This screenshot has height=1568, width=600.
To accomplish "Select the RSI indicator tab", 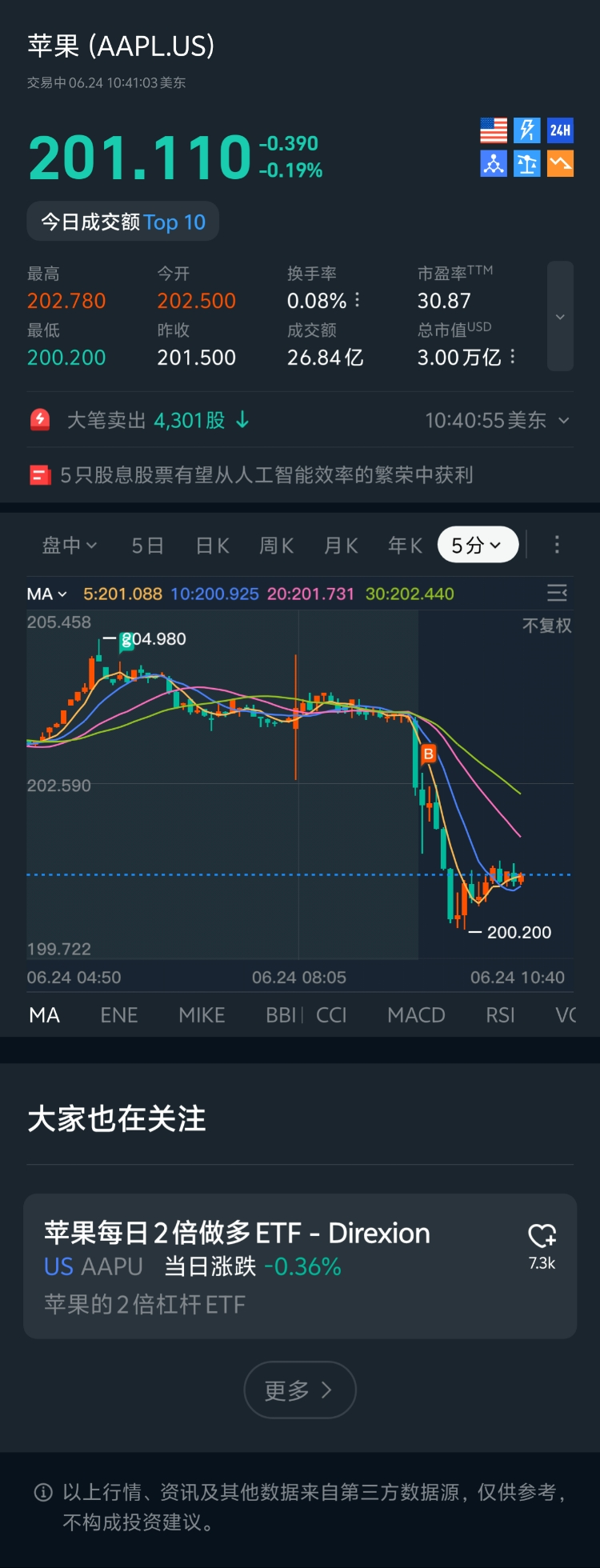I will click(500, 1015).
